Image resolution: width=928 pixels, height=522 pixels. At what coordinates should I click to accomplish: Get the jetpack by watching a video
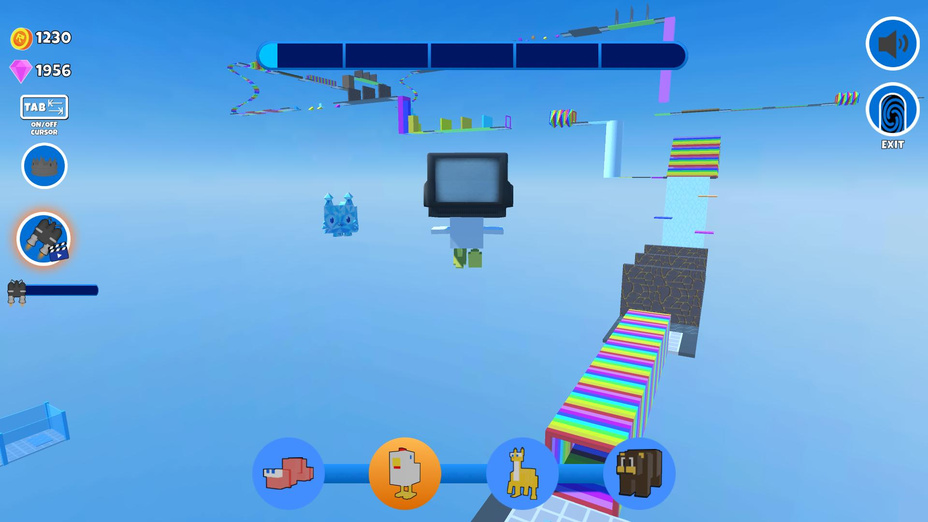click(x=44, y=239)
